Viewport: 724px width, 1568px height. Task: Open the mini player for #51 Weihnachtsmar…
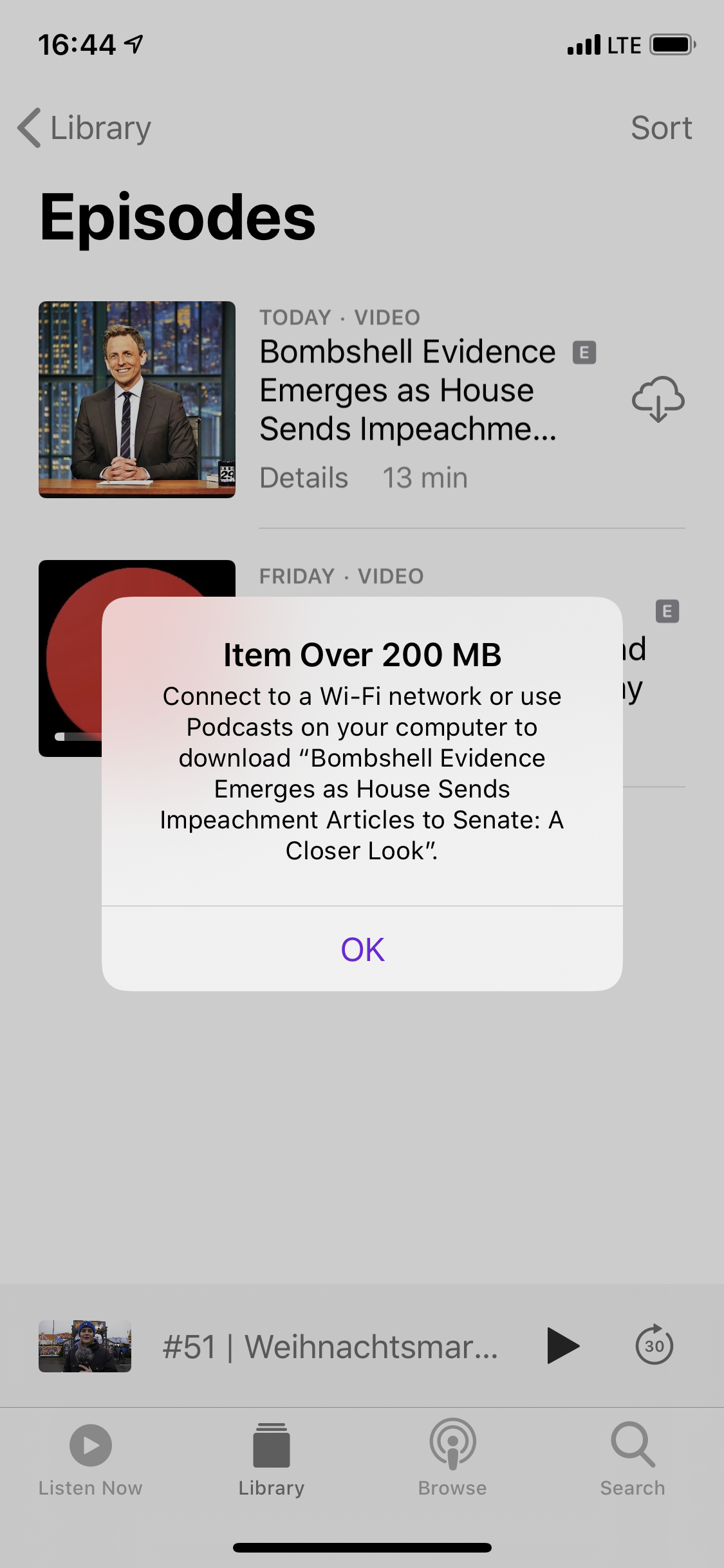point(328,1347)
